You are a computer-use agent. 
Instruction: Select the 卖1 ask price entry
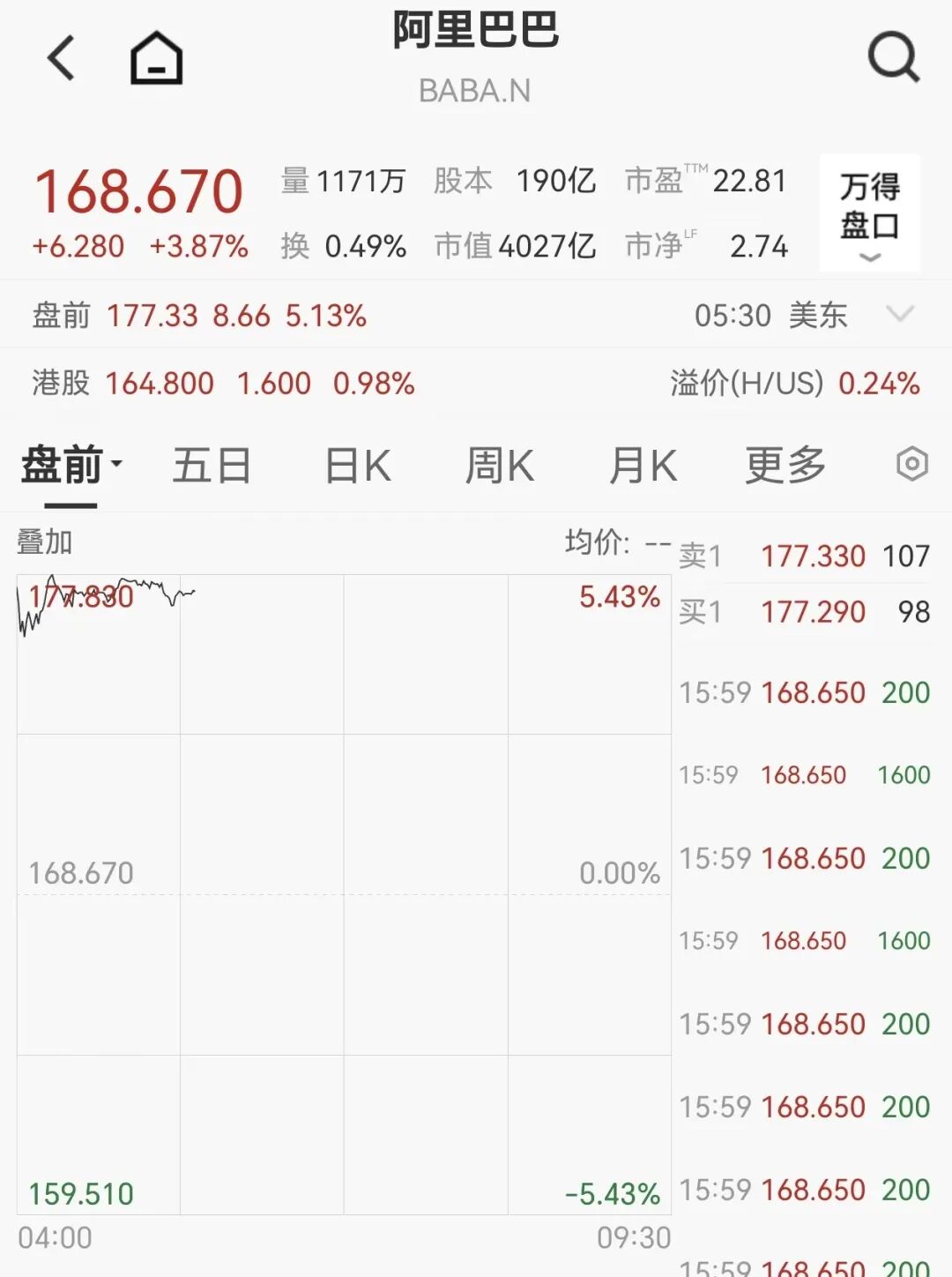tap(809, 556)
